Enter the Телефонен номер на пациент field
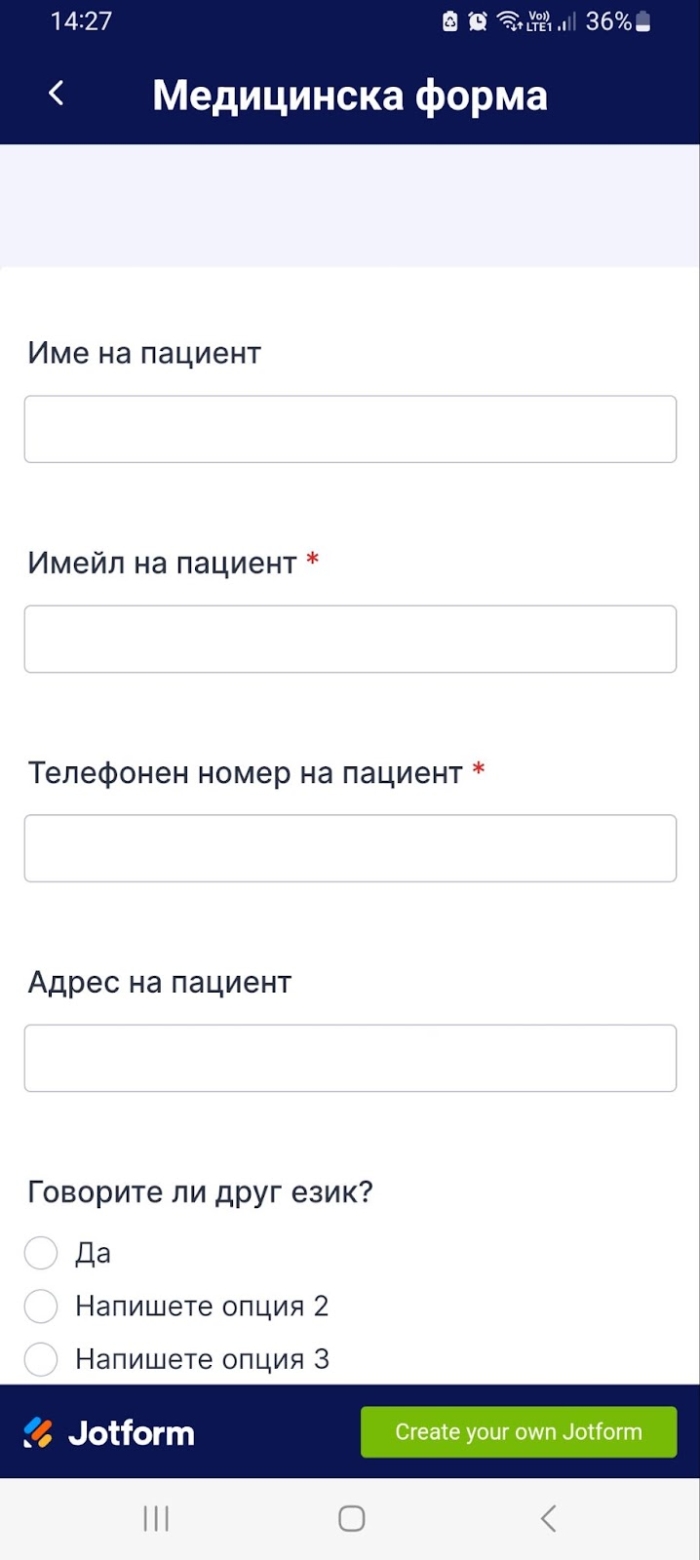This screenshot has width=700, height=1560. [x=350, y=848]
